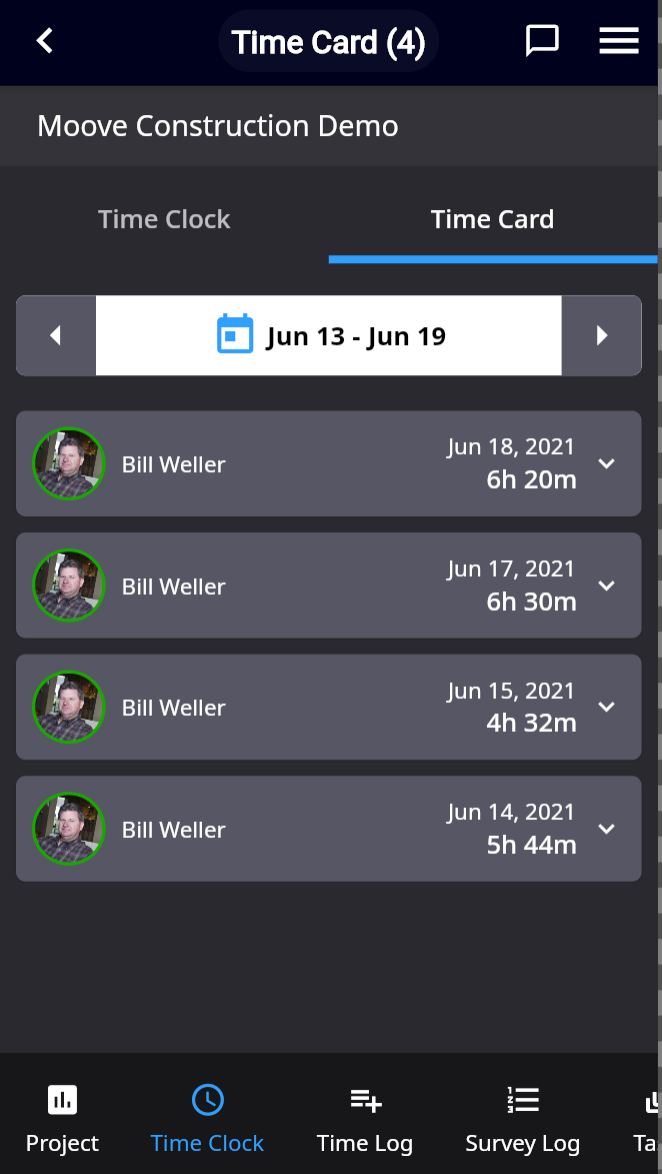Open the chat messages icon
The width and height of the screenshot is (662, 1174).
click(x=542, y=41)
